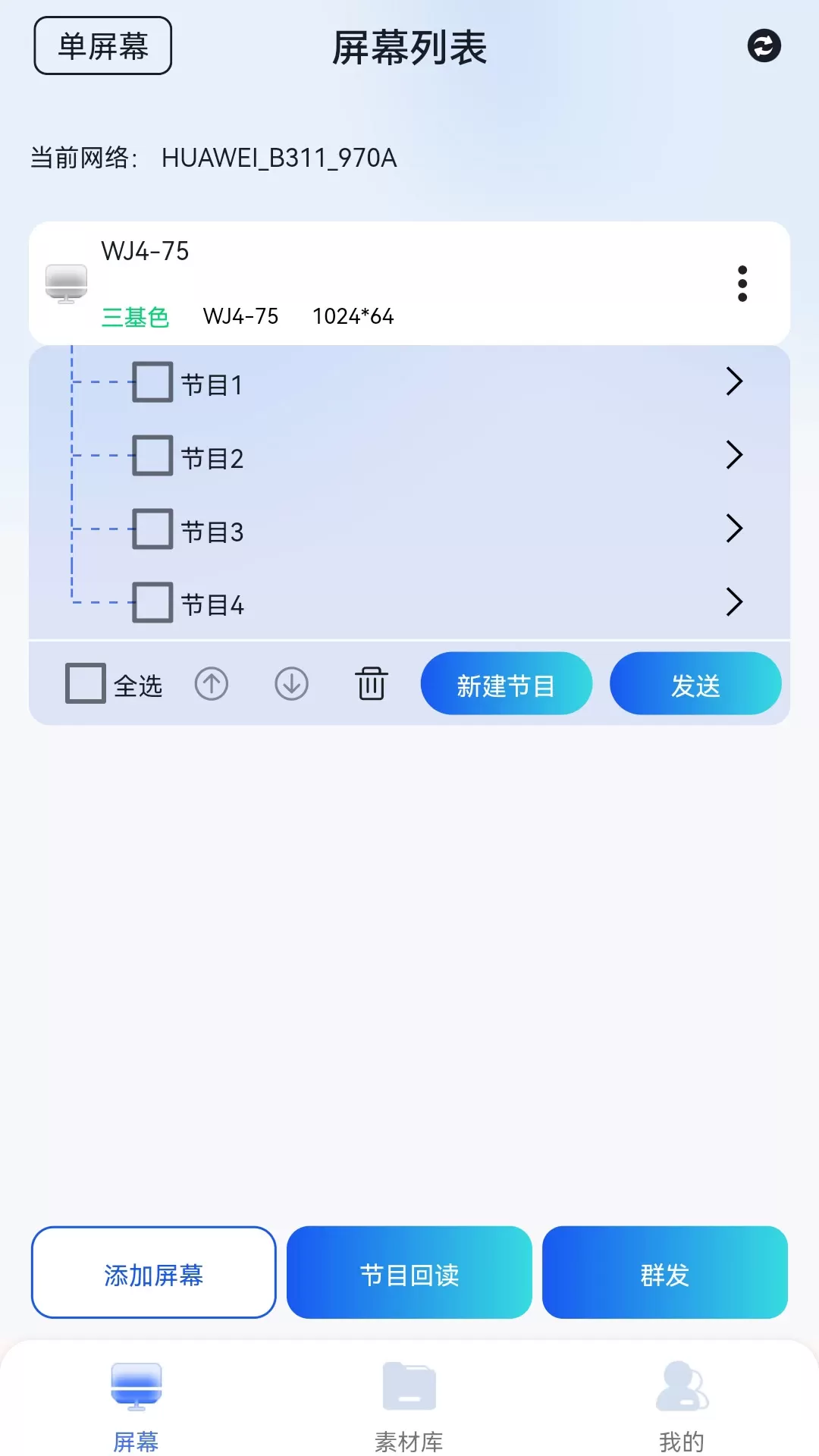Move selected program down with down arrow
The height and width of the screenshot is (1456, 819).
pyautogui.click(x=291, y=684)
